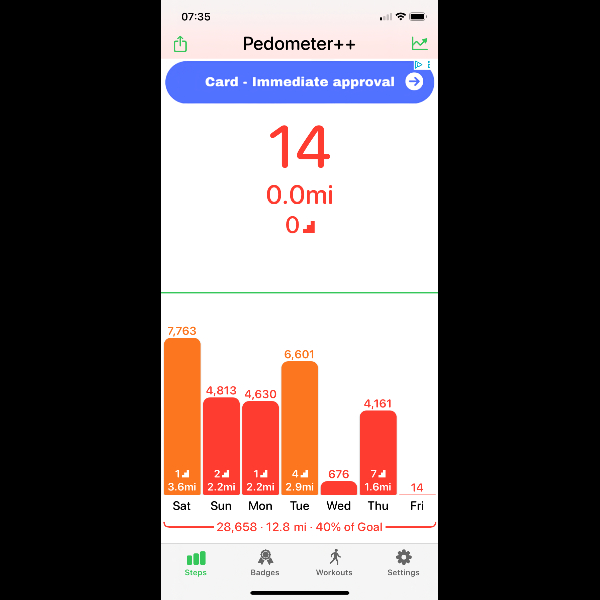Select Sunday's 4,813 steps bar
Screen dimensions: 600x600
(x=221, y=446)
